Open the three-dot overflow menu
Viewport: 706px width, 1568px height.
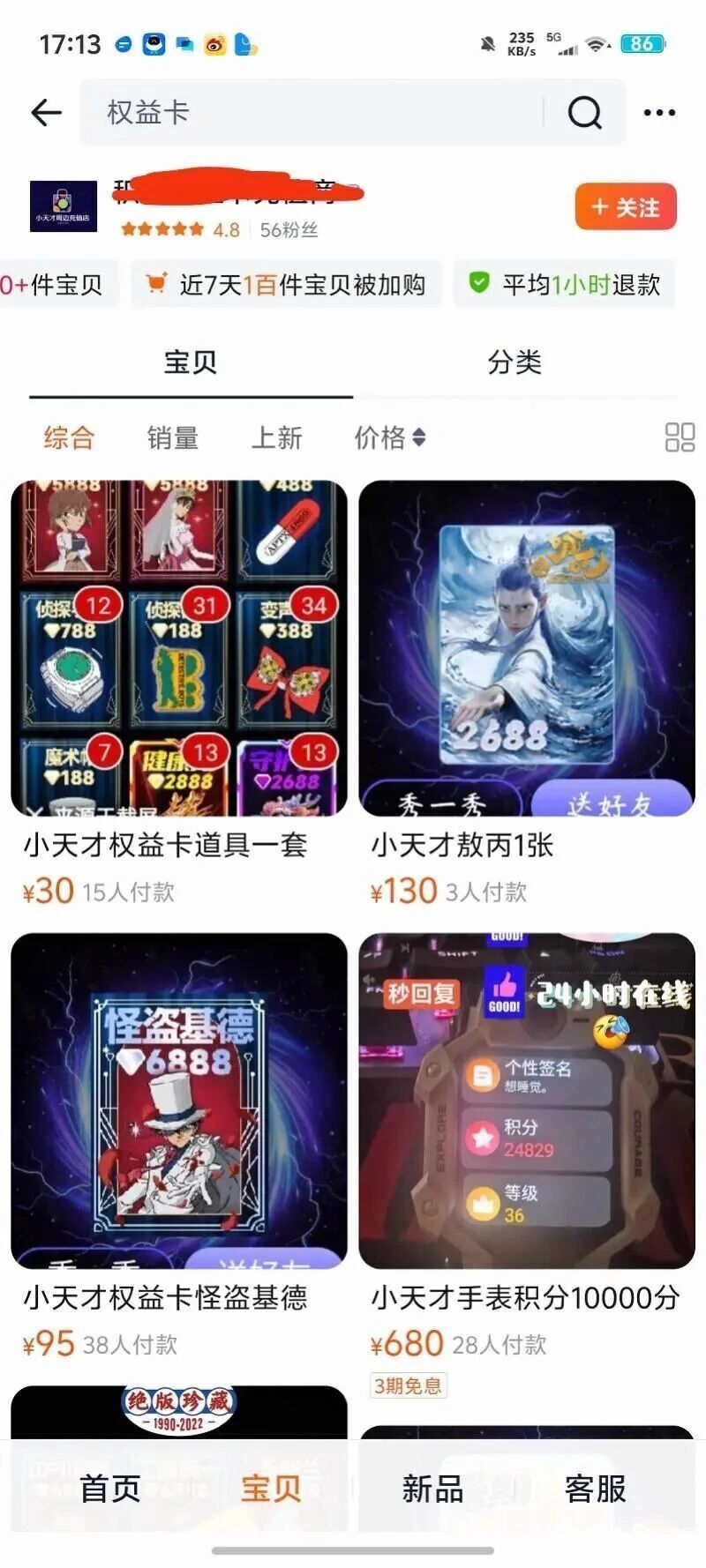[658, 113]
